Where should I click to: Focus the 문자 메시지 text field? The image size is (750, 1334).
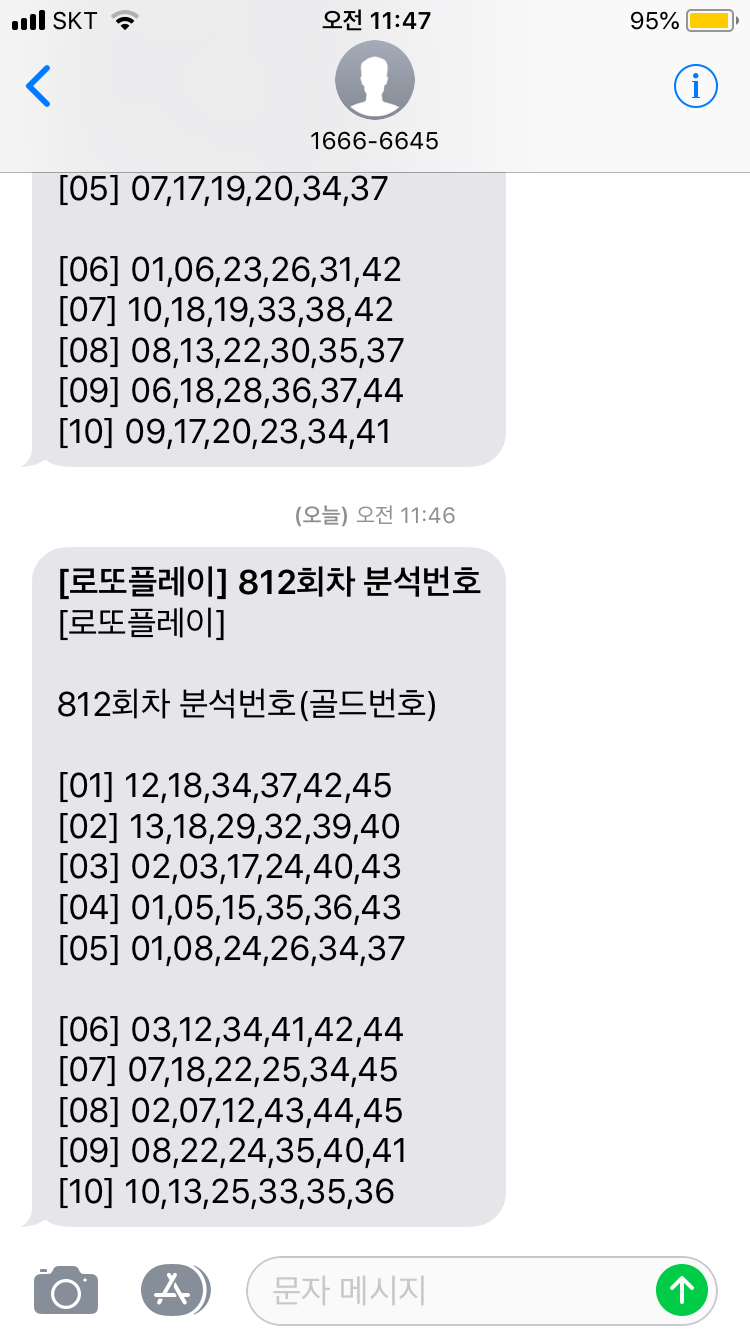pos(450,1290)
